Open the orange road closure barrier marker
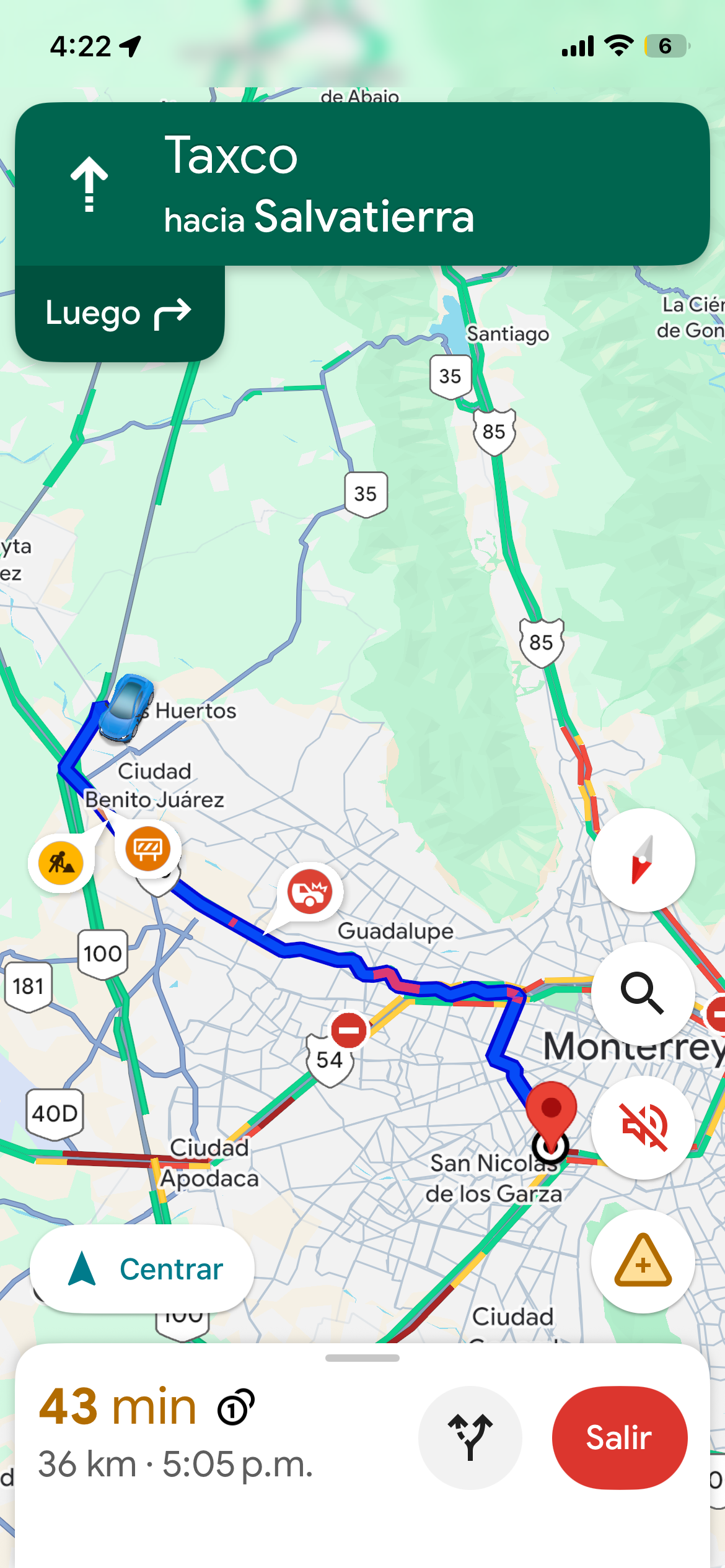 (x=147, y=848)
